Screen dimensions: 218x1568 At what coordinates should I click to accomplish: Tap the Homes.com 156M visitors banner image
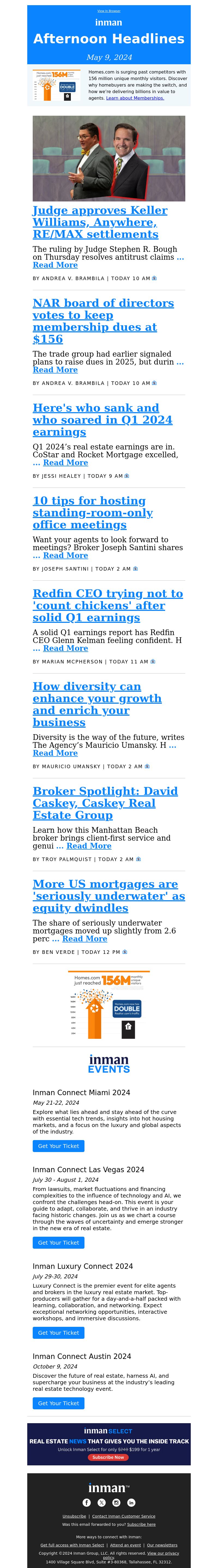pyautogui.click(x=108, y=1004)
